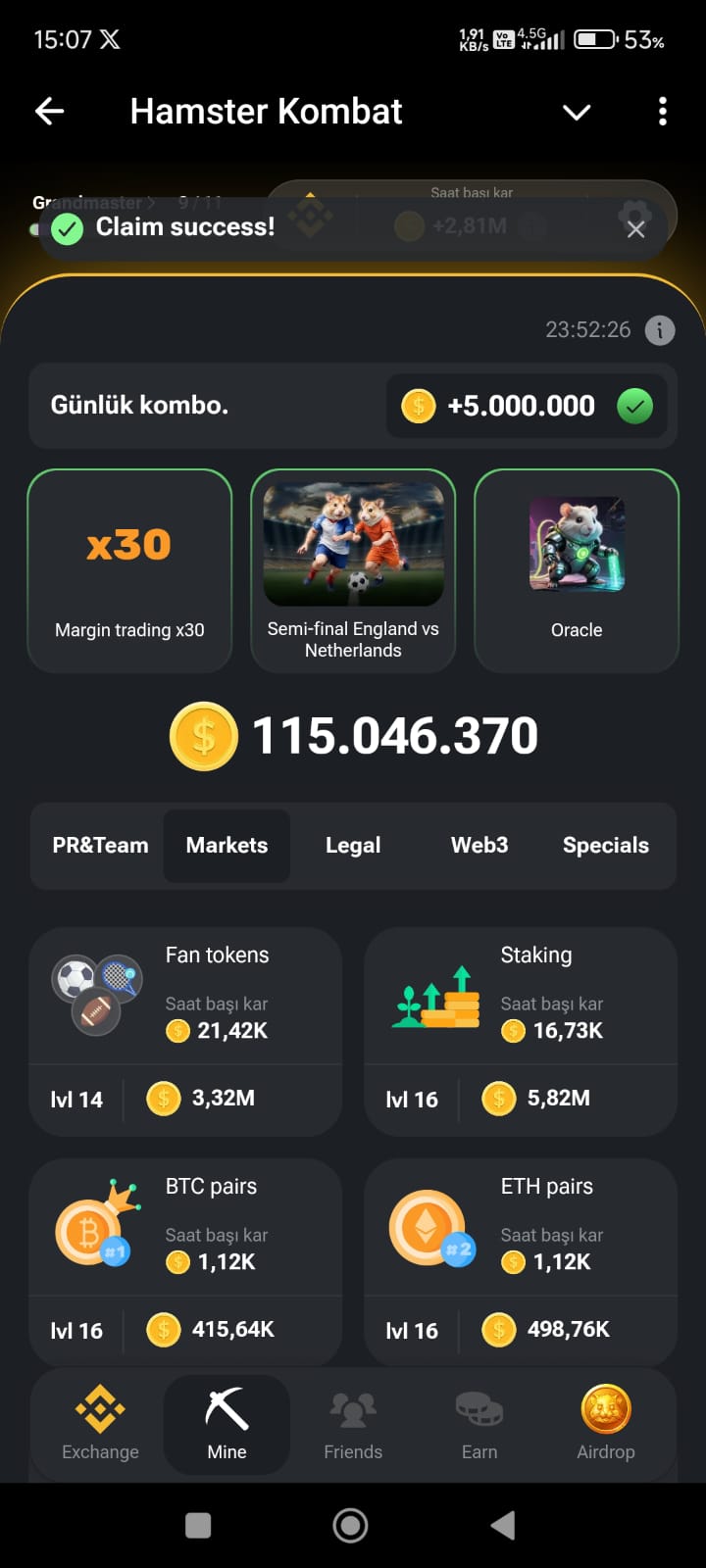This screenshot has width=706, height=1568.
Task: Go back using the top arrow
Action: tap(50, 112)
